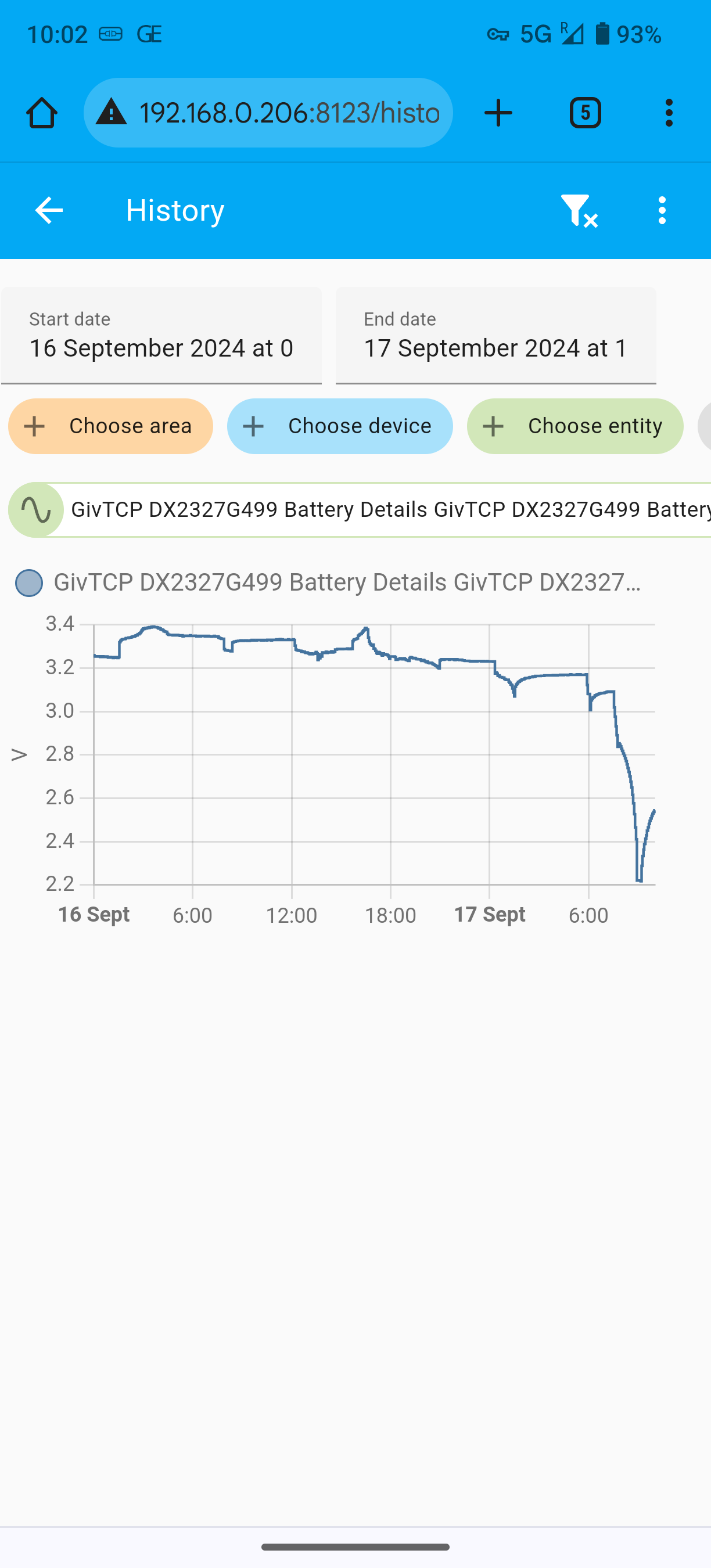Edit the Start date field
711x1568 pixels.
point(161,336)
